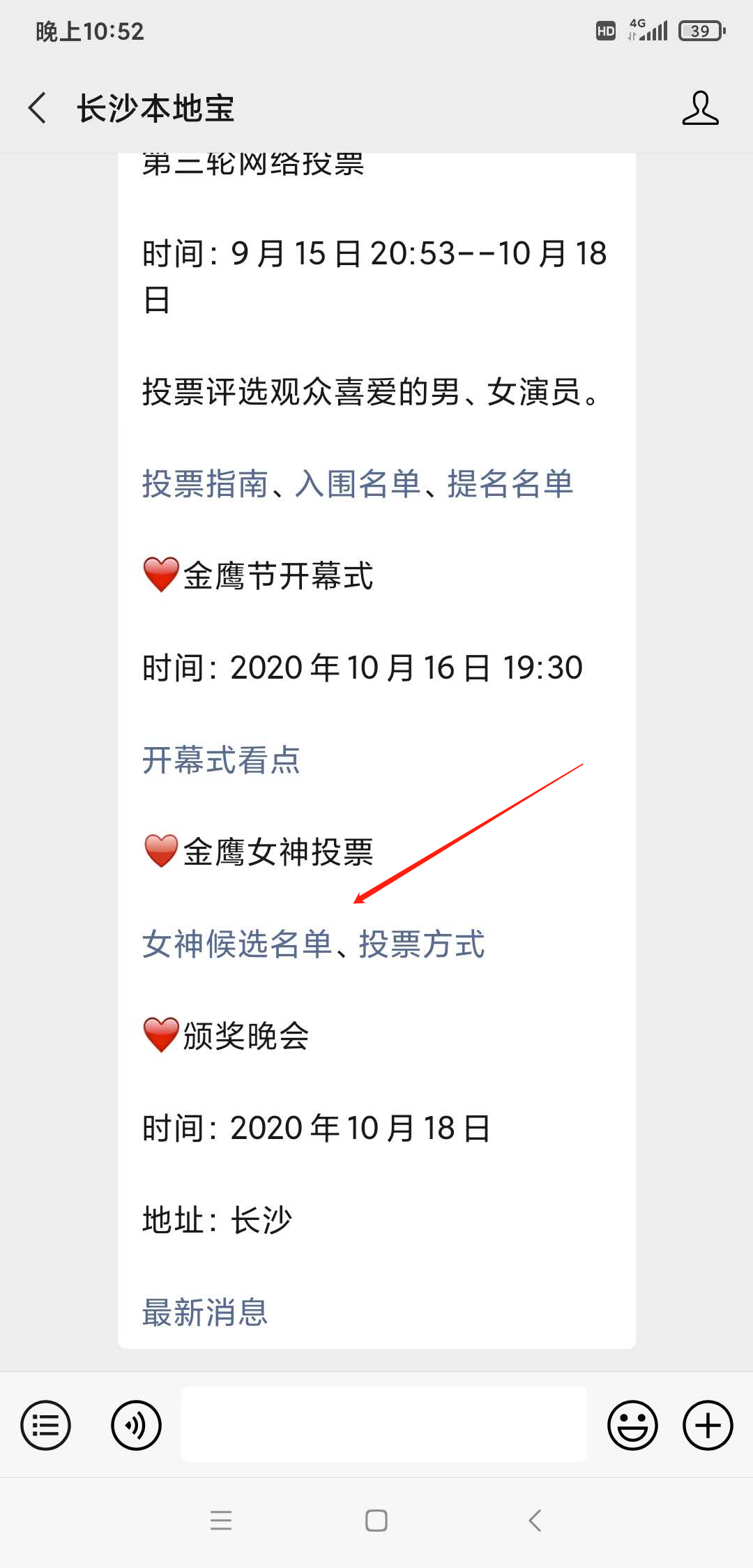Open 开幕式看点 highlights

[220, 760]
